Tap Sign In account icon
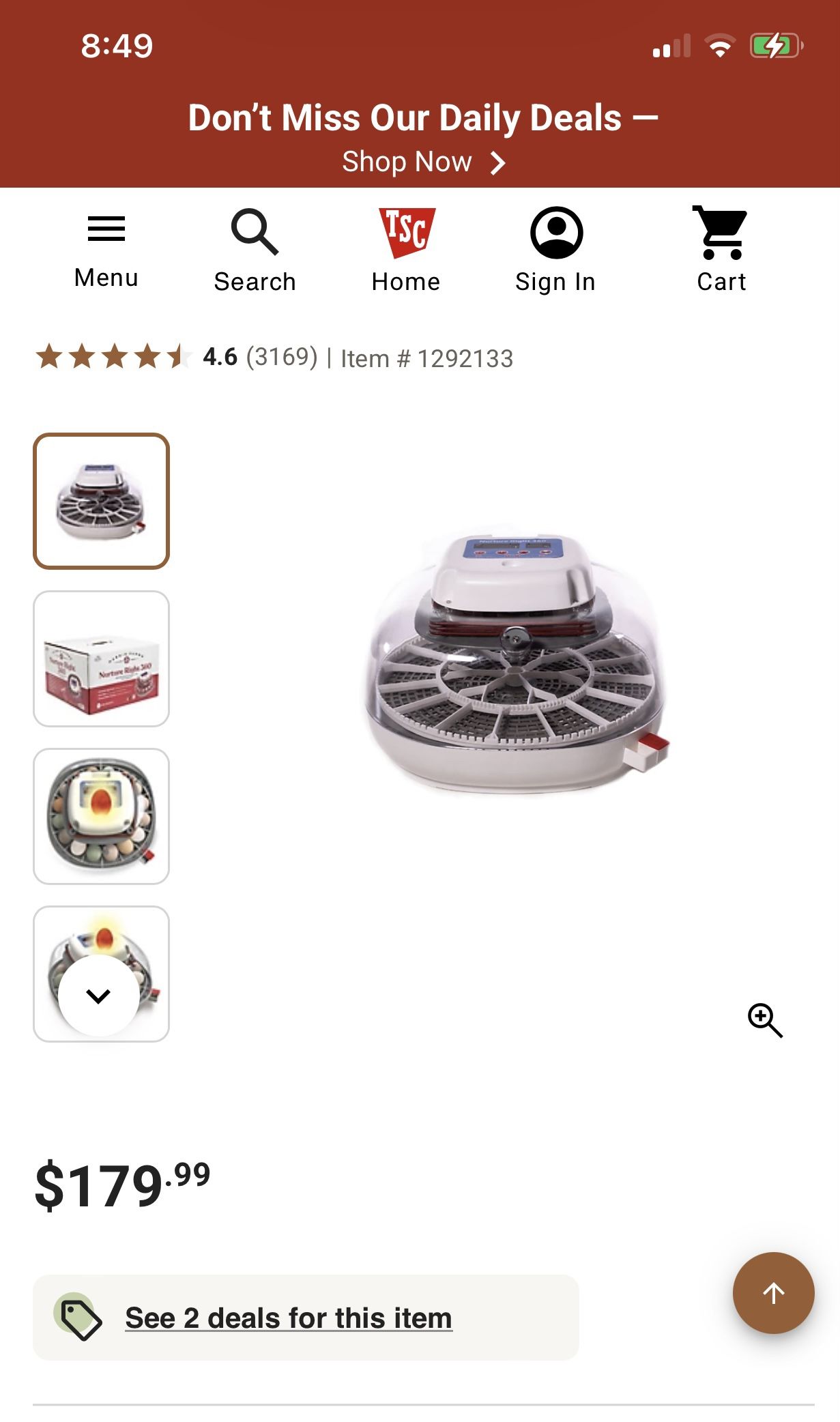 (555, 250)
